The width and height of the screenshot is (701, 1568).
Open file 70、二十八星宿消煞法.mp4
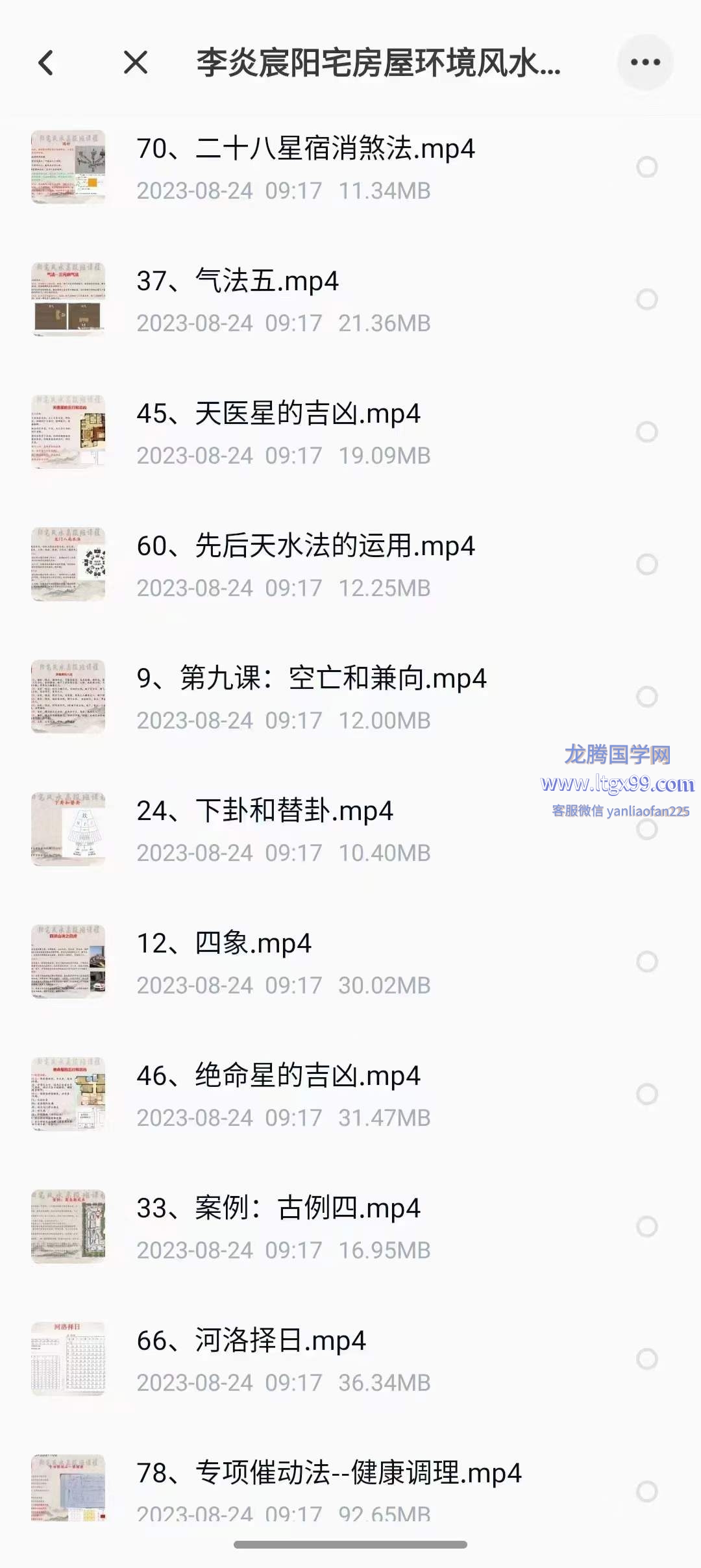pos(305,149)
